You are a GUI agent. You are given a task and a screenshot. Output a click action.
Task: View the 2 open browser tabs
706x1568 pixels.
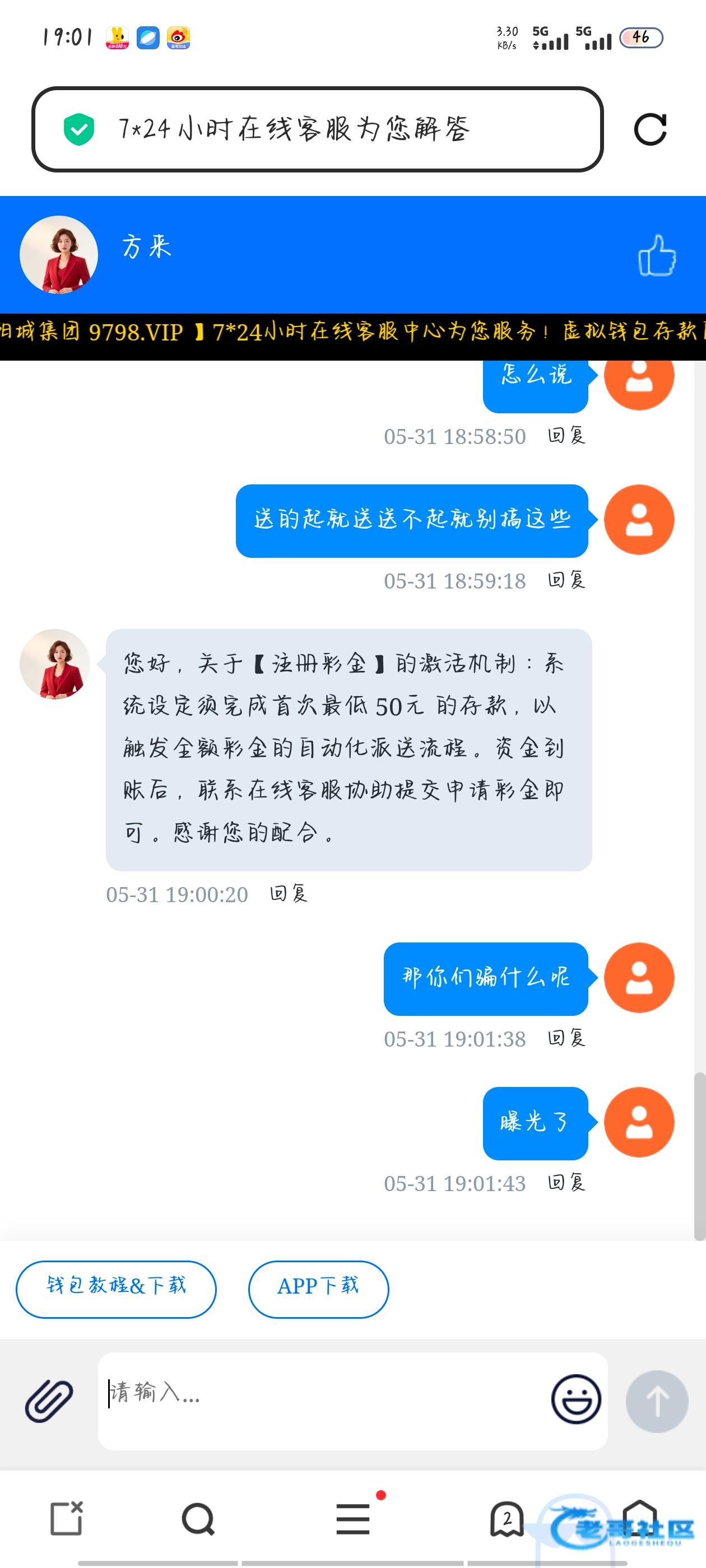(x=507, y=1519)
